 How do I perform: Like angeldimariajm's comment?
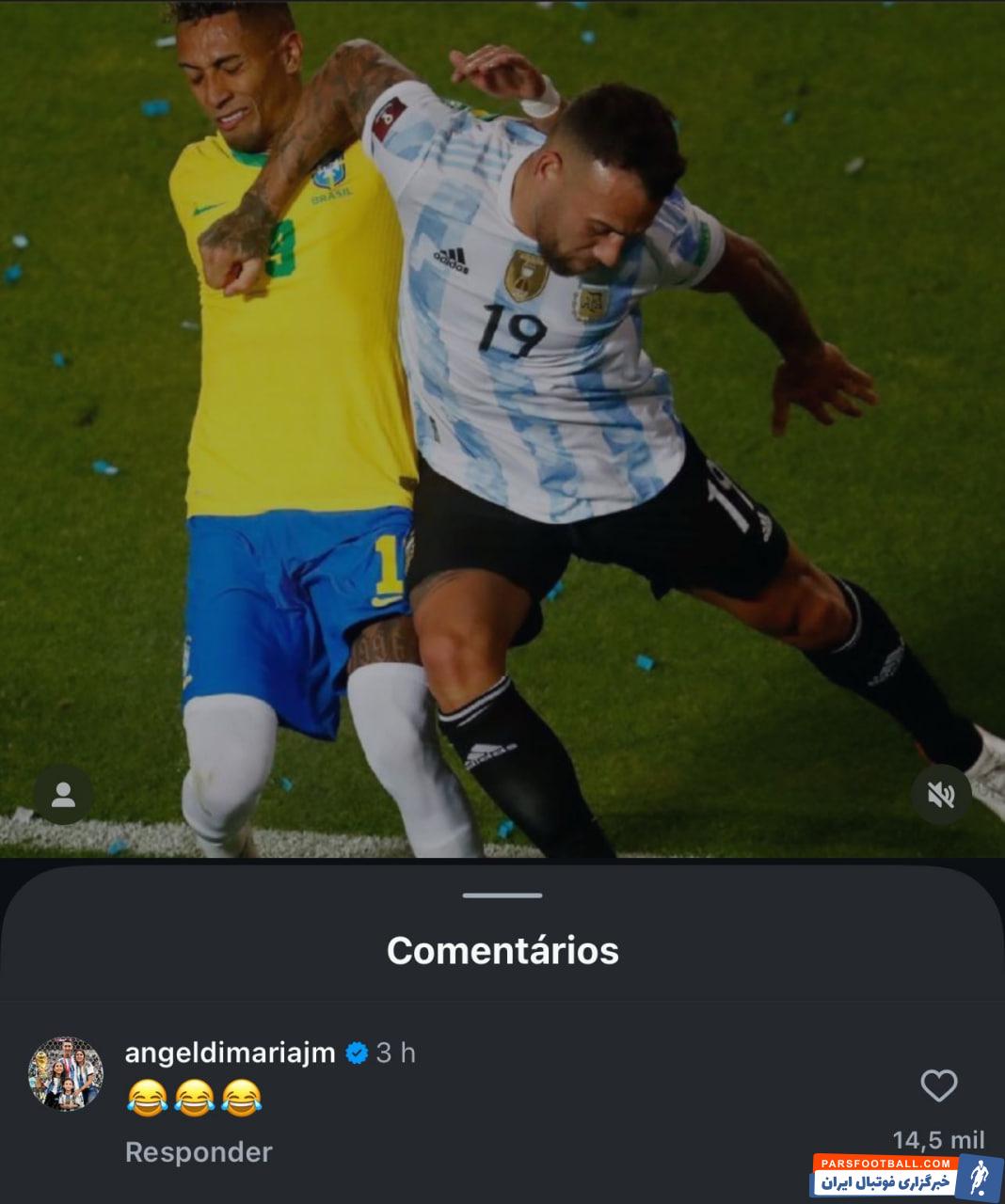tap(938, 1085)
